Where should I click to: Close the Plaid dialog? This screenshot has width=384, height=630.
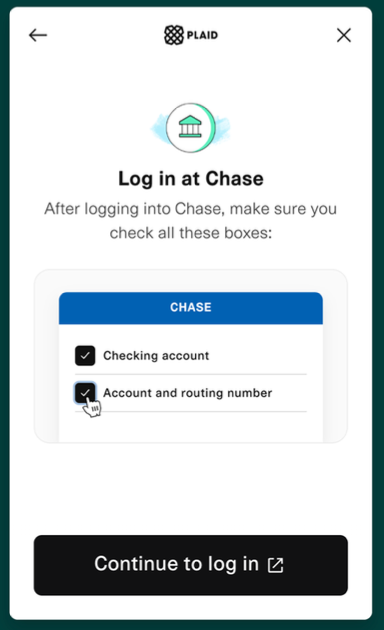pos(344,35)
